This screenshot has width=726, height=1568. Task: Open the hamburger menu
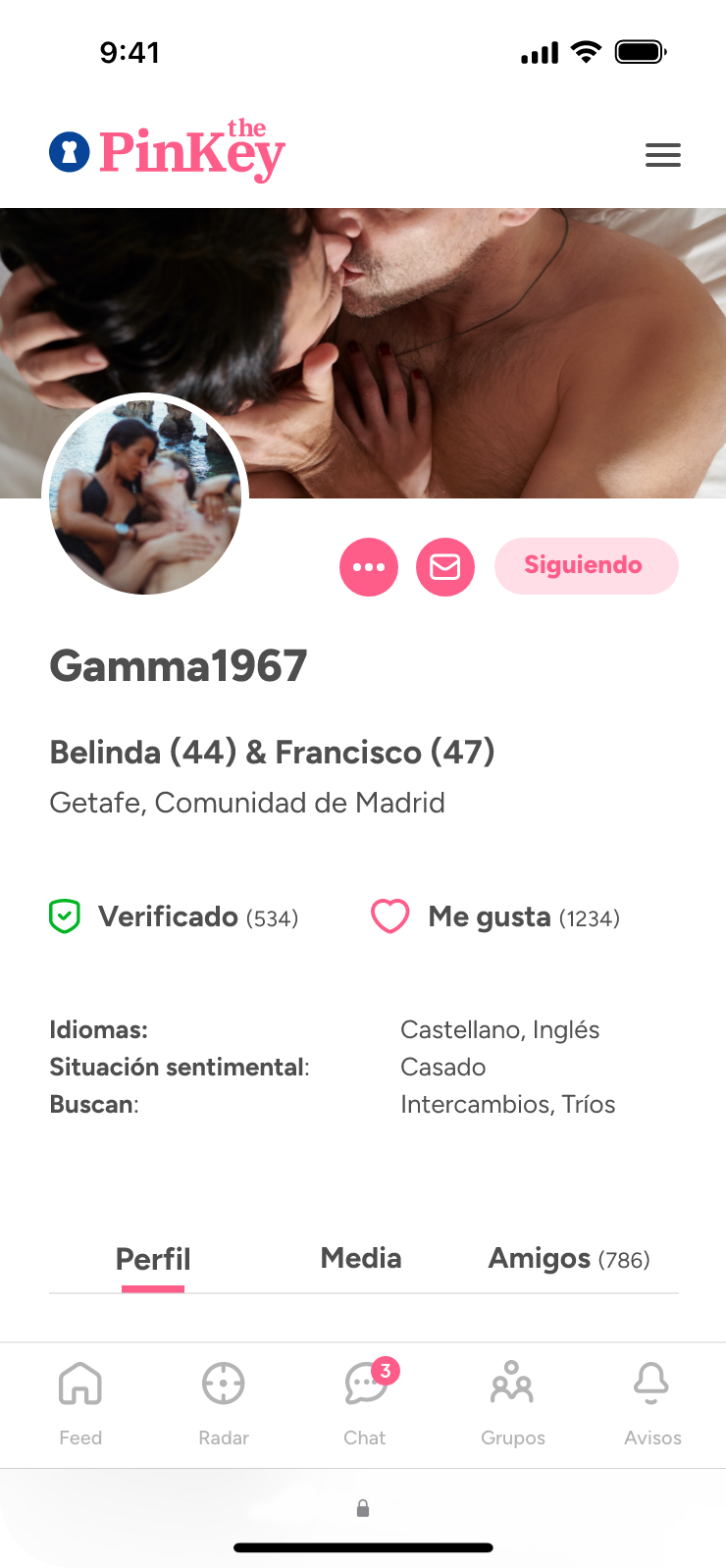coord(662,155)
